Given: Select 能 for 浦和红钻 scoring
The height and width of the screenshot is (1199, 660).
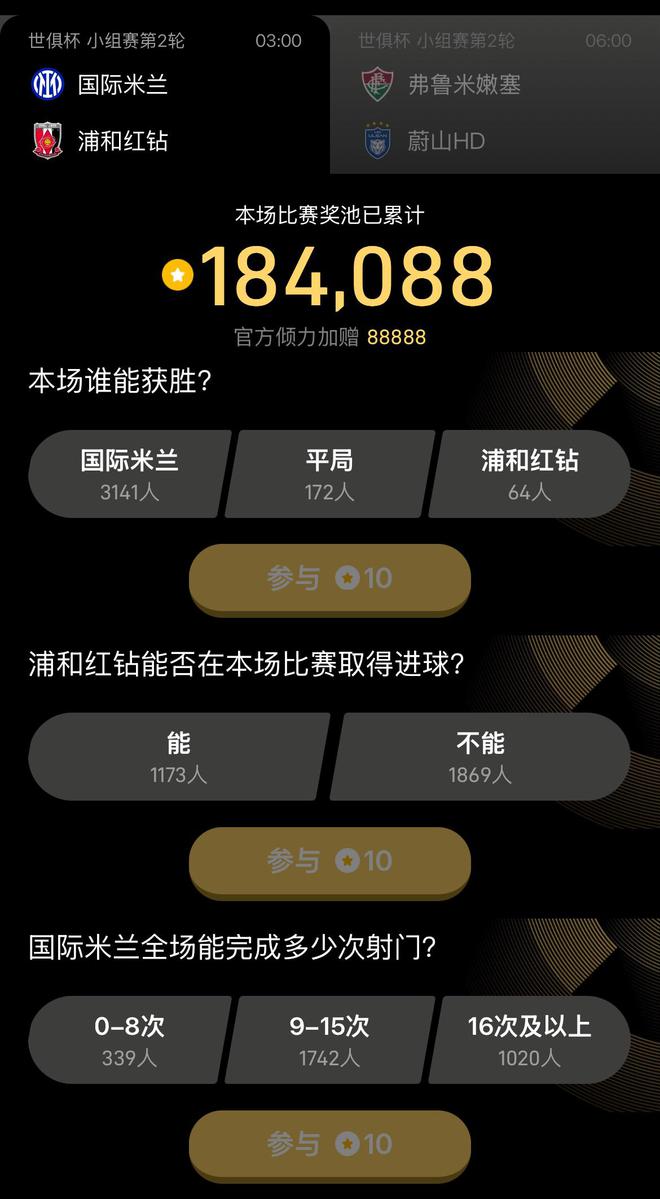Looking at the screenshot, I should point(179,757).
